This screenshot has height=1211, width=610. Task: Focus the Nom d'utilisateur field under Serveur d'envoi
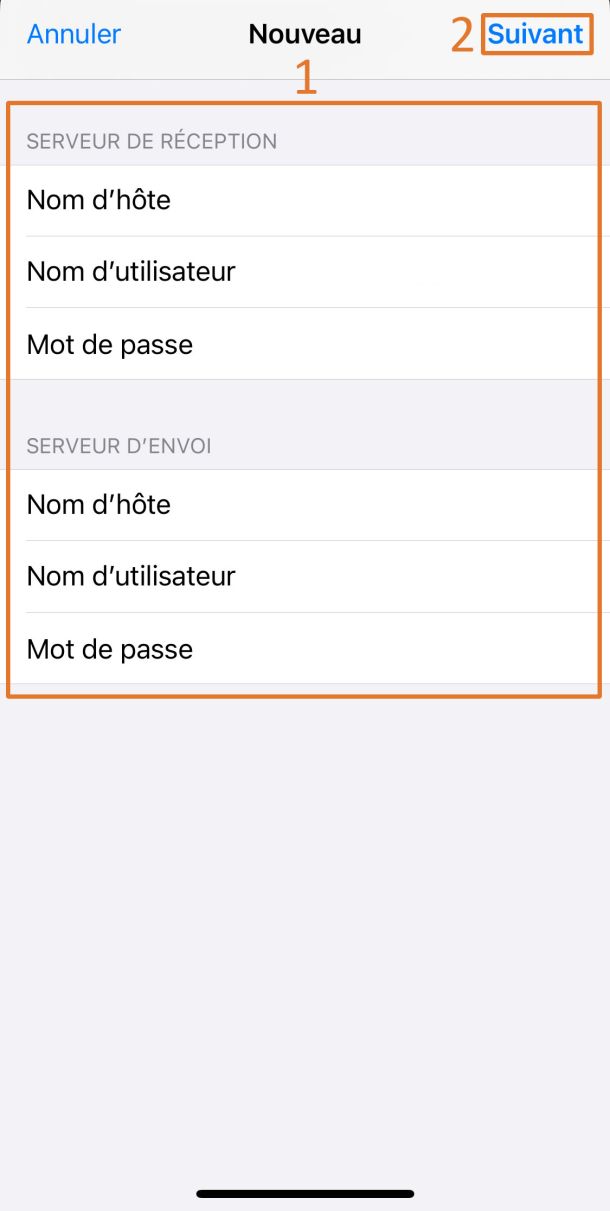[305, 576]
